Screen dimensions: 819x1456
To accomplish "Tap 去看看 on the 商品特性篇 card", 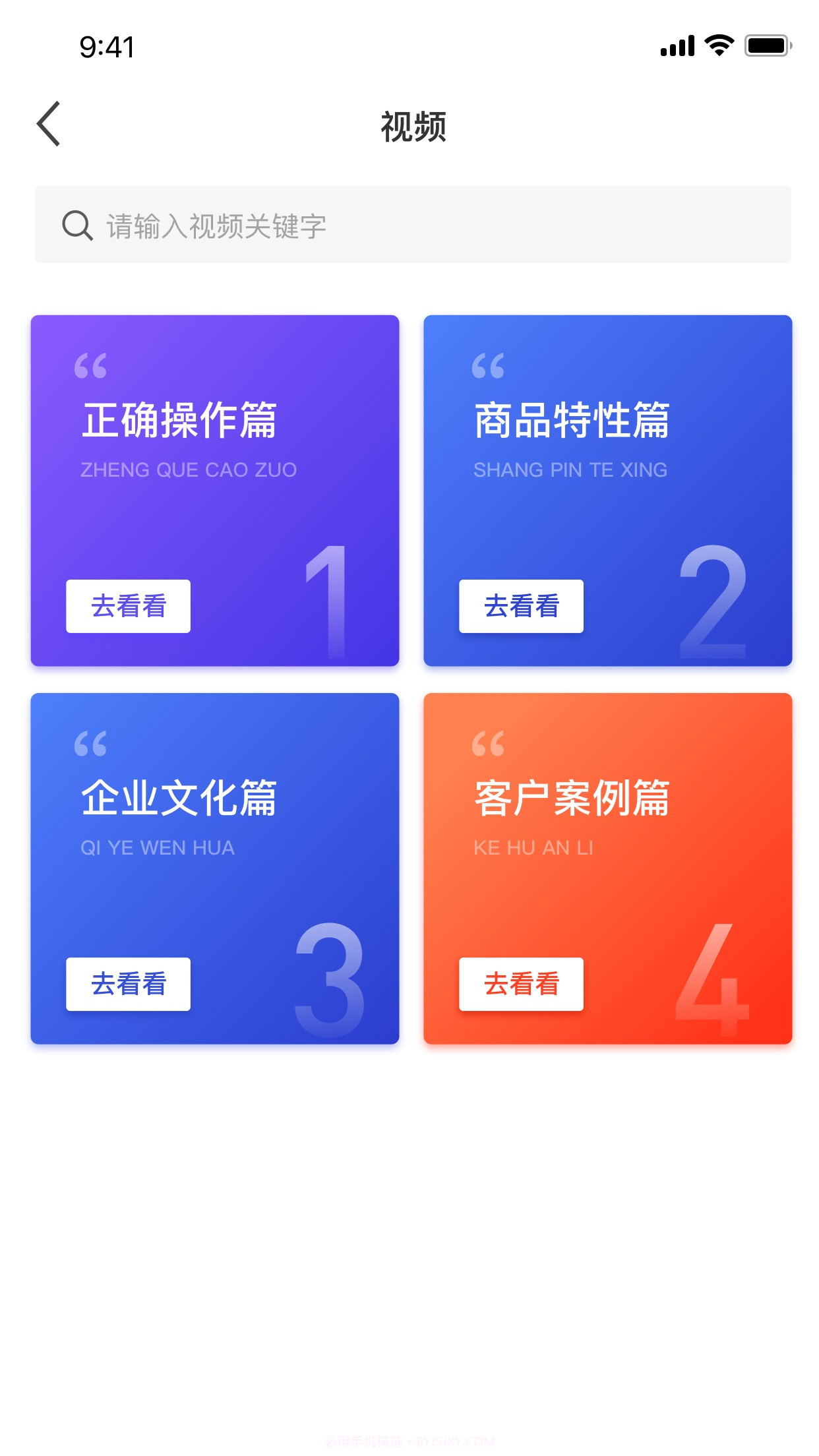I will click(x=520, y=606).
